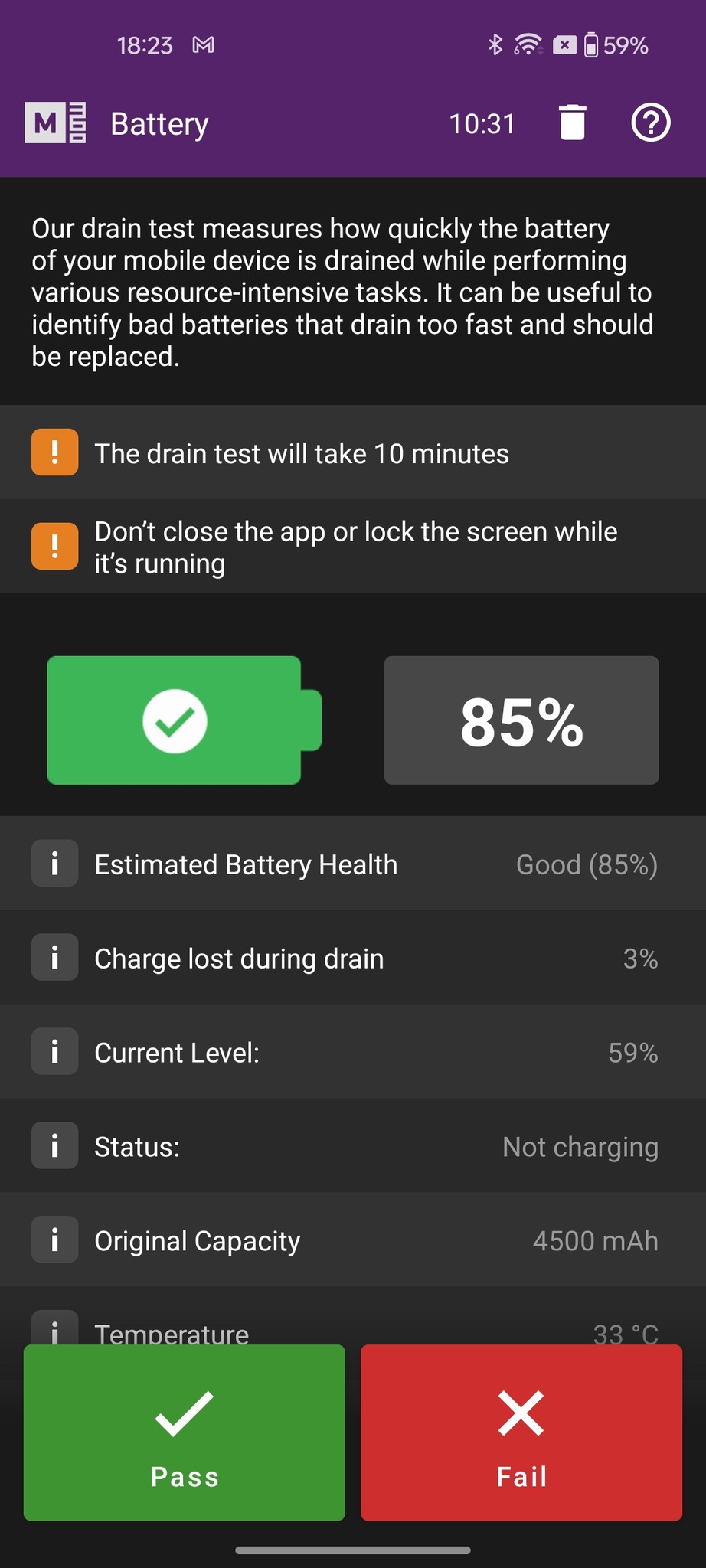Open info for Estimated Battery Health
This screenshot has height=1568, width=706.
[54, 864]
